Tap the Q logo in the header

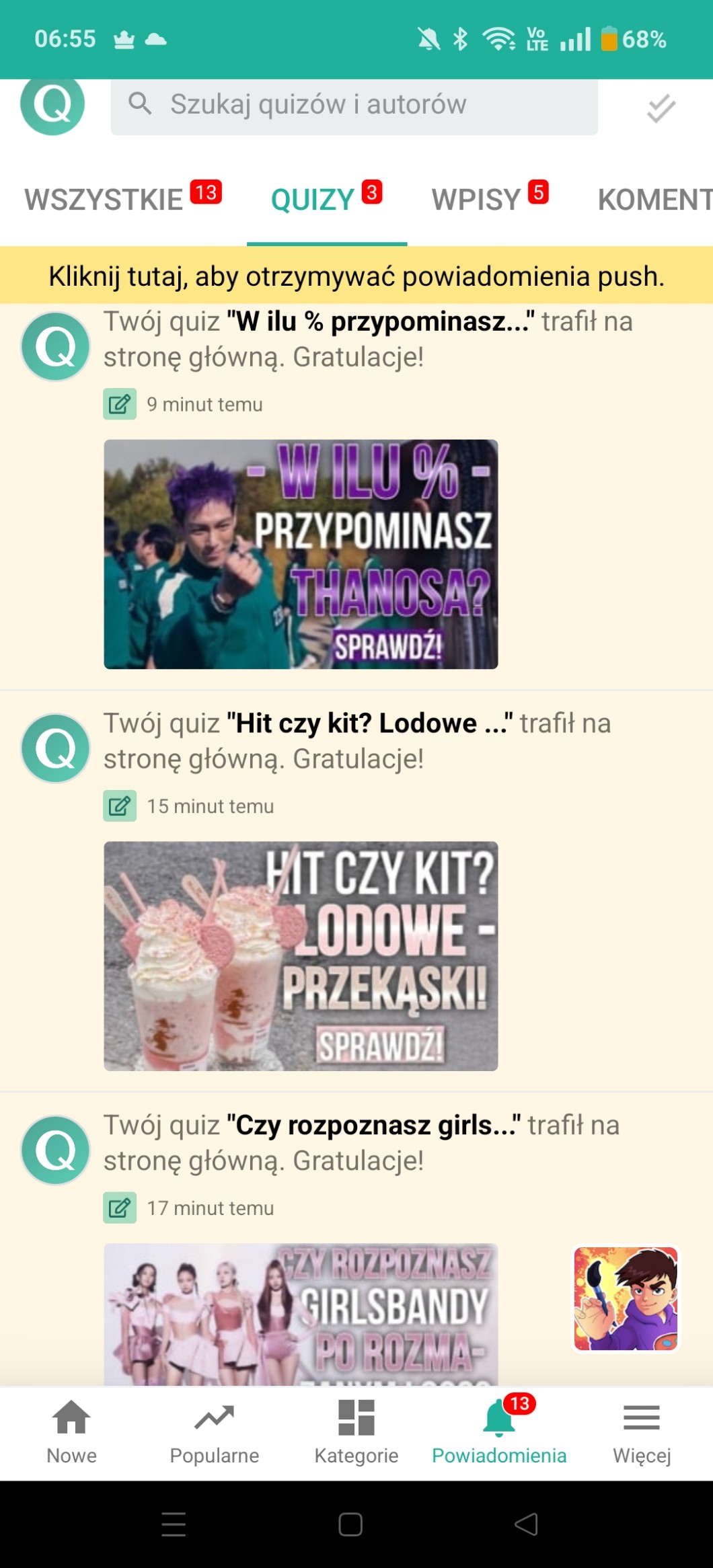click(x=52, y=106)
